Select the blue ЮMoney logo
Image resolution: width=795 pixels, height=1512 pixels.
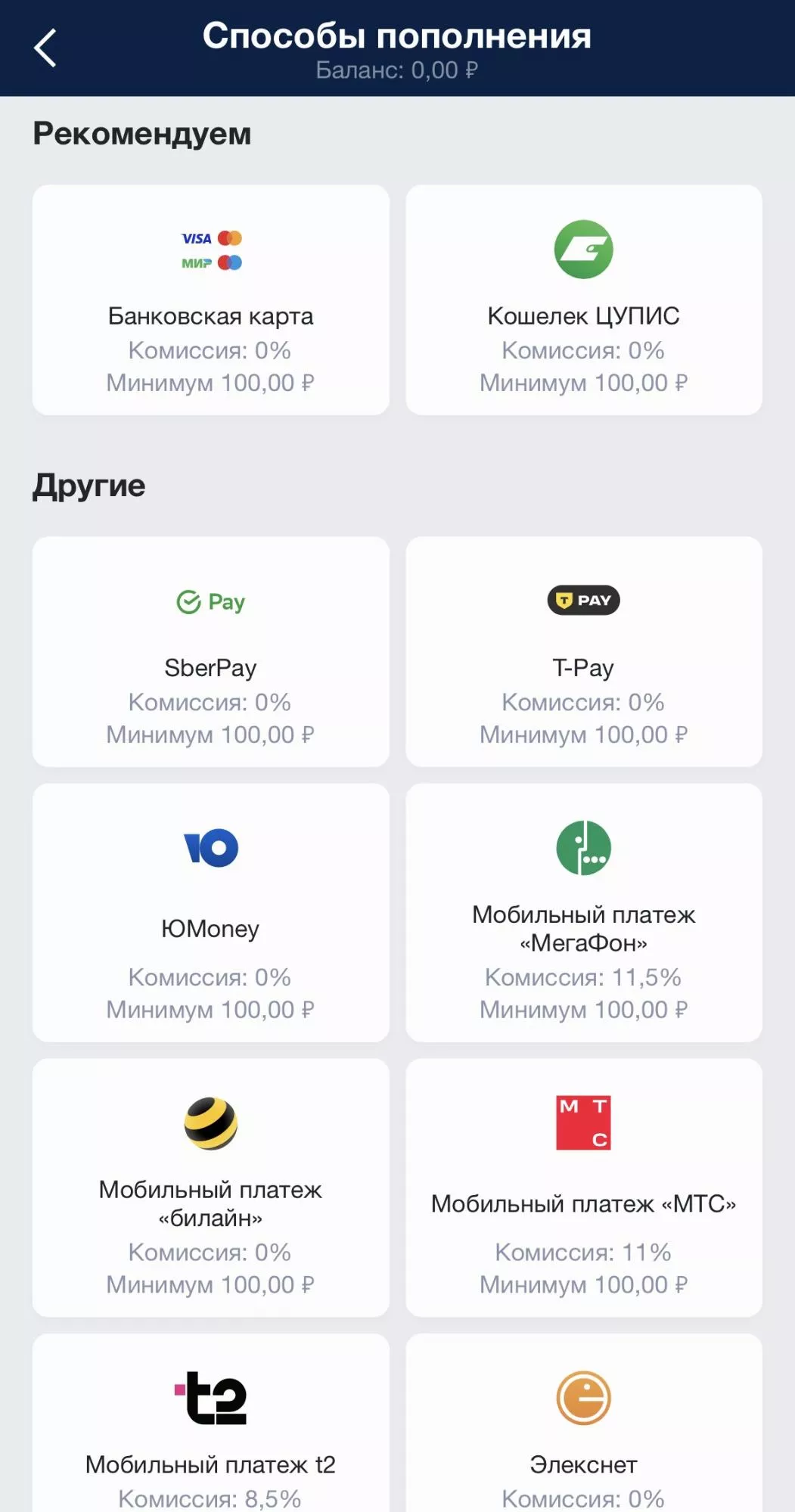[212, 846]
